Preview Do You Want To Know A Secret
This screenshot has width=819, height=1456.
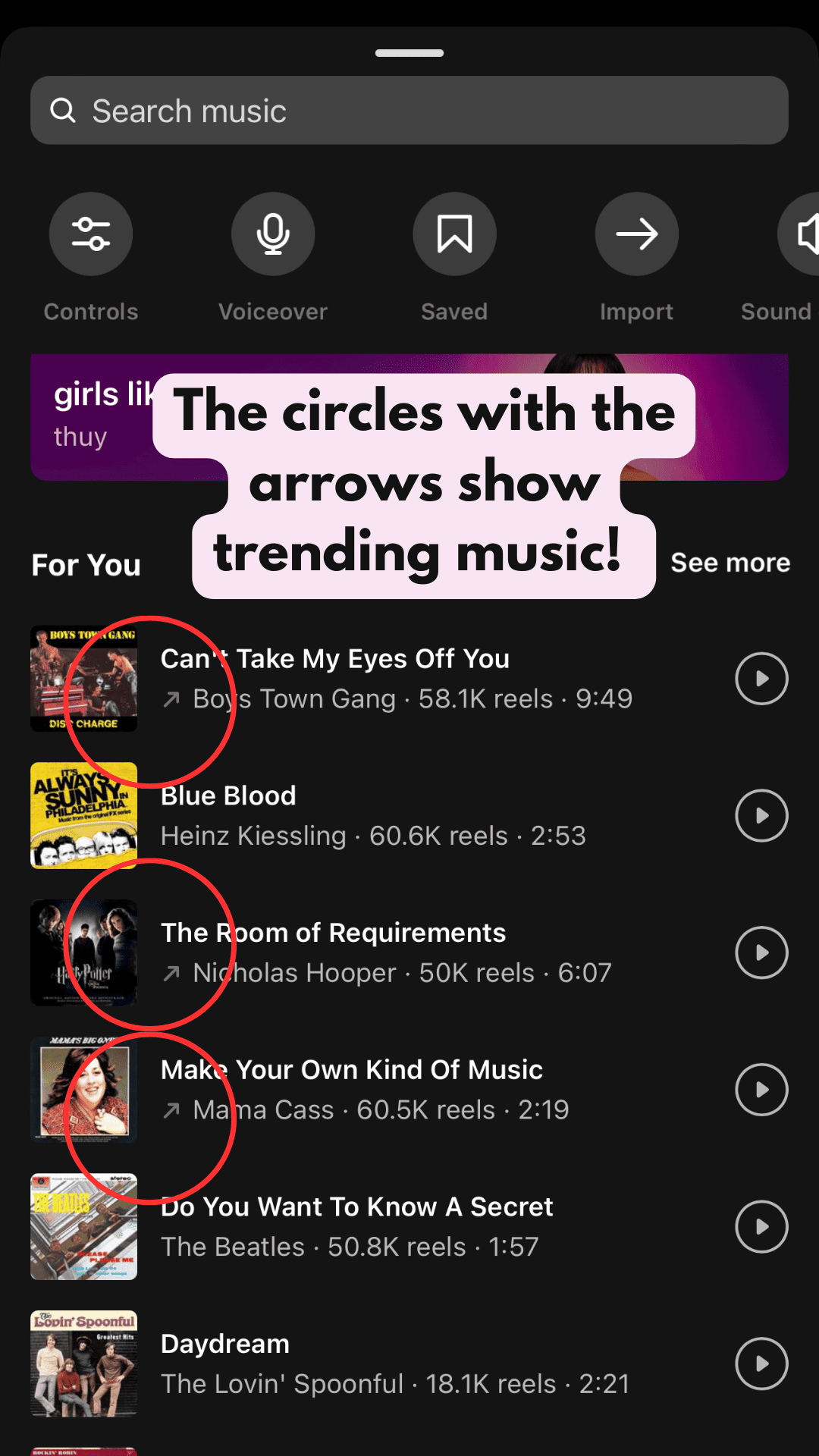click(761, 1227)
